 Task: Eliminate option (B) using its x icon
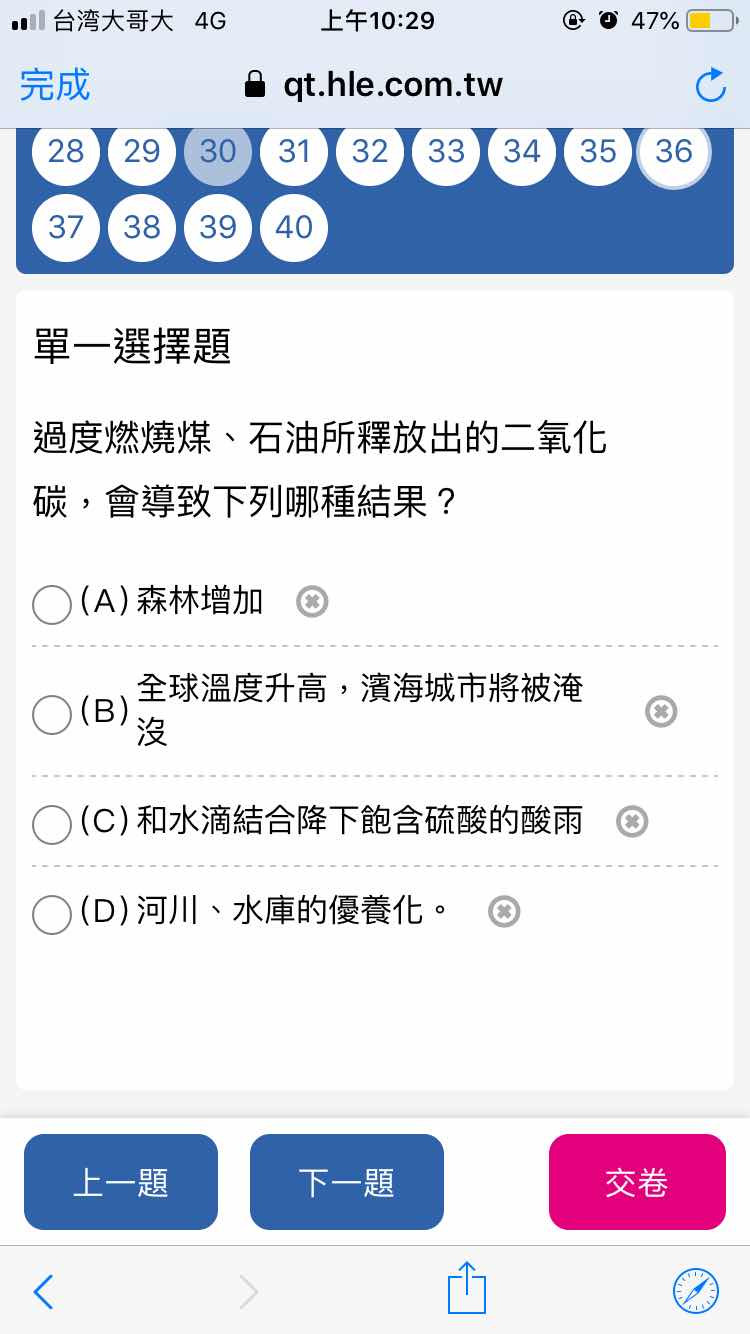click(x=661, y=712)
